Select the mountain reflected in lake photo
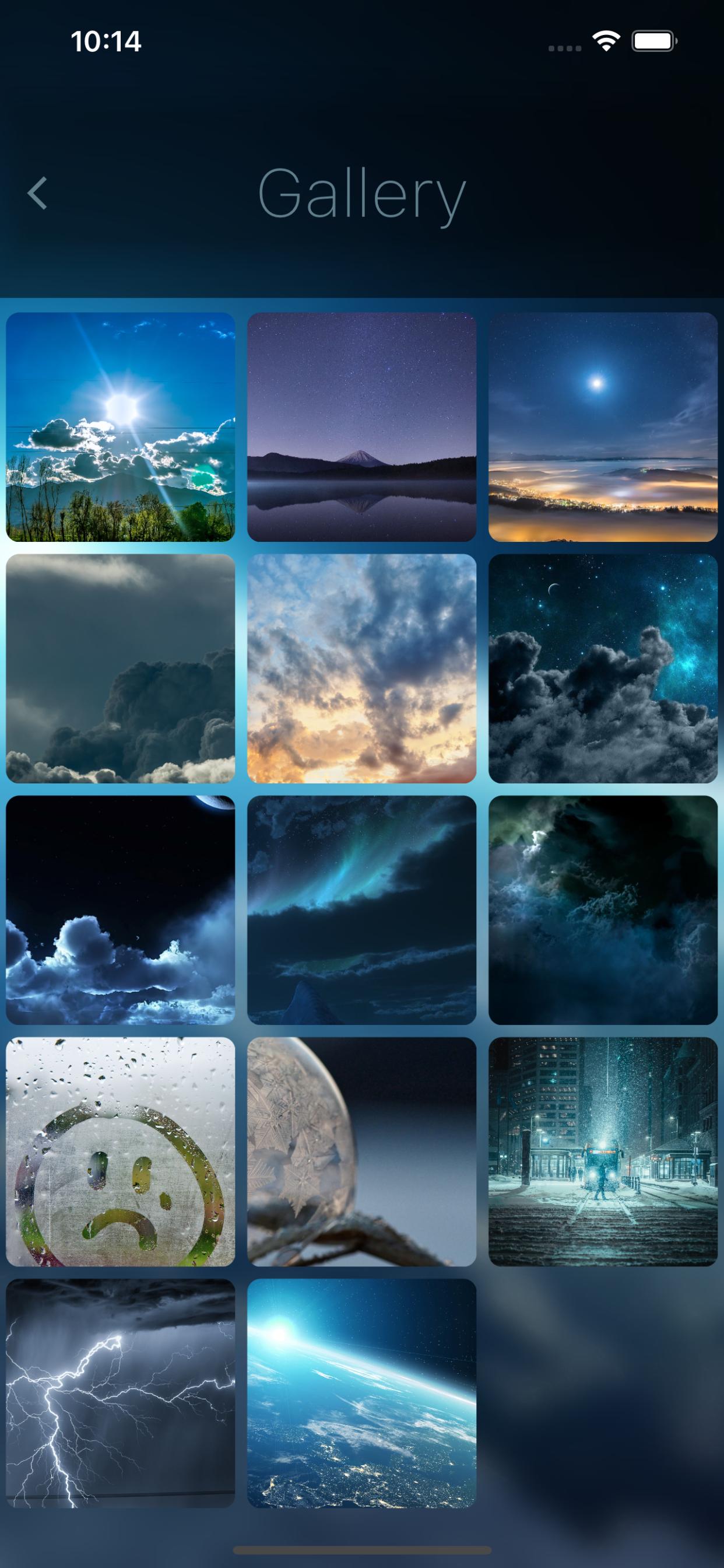 click(x=361, y=426)
